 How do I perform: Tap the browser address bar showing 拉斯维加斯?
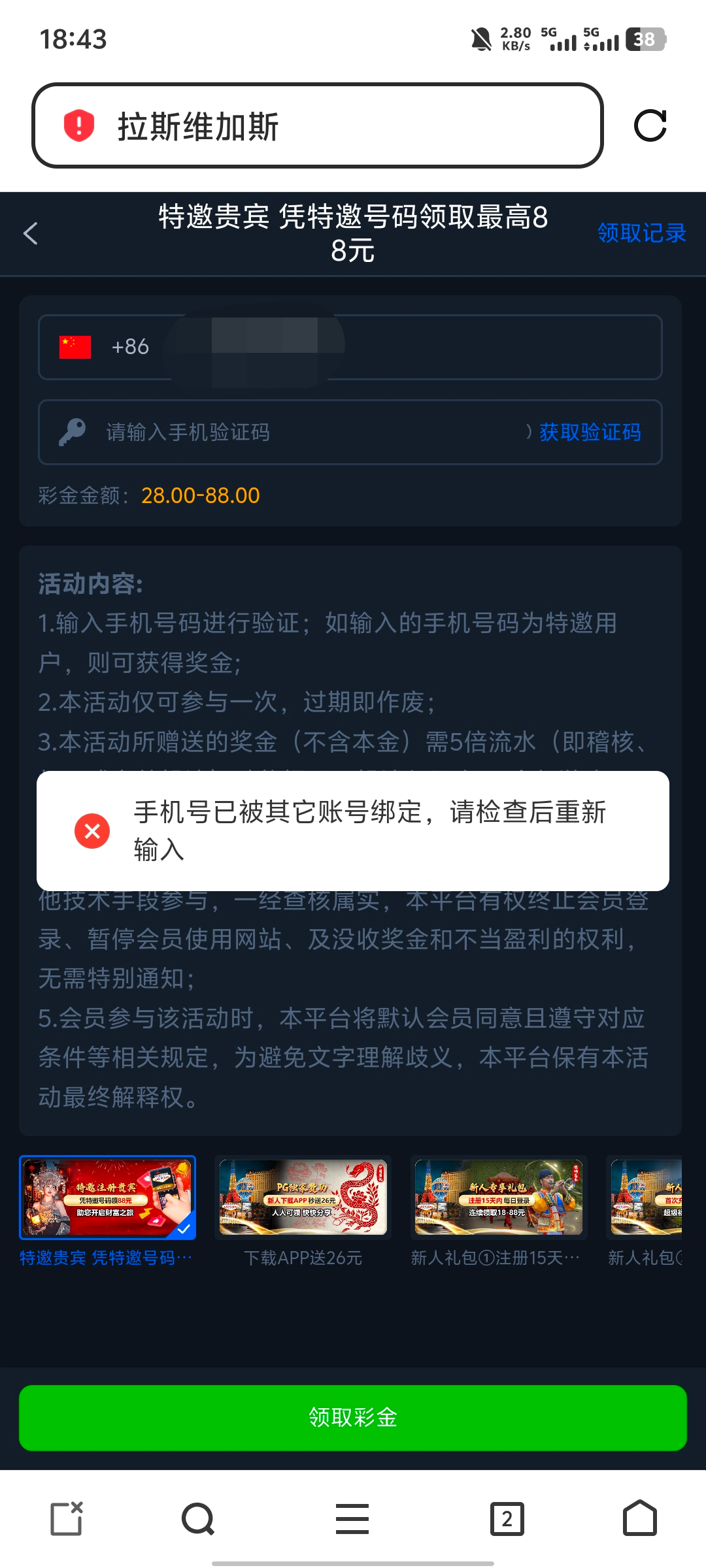click(318, 125)
